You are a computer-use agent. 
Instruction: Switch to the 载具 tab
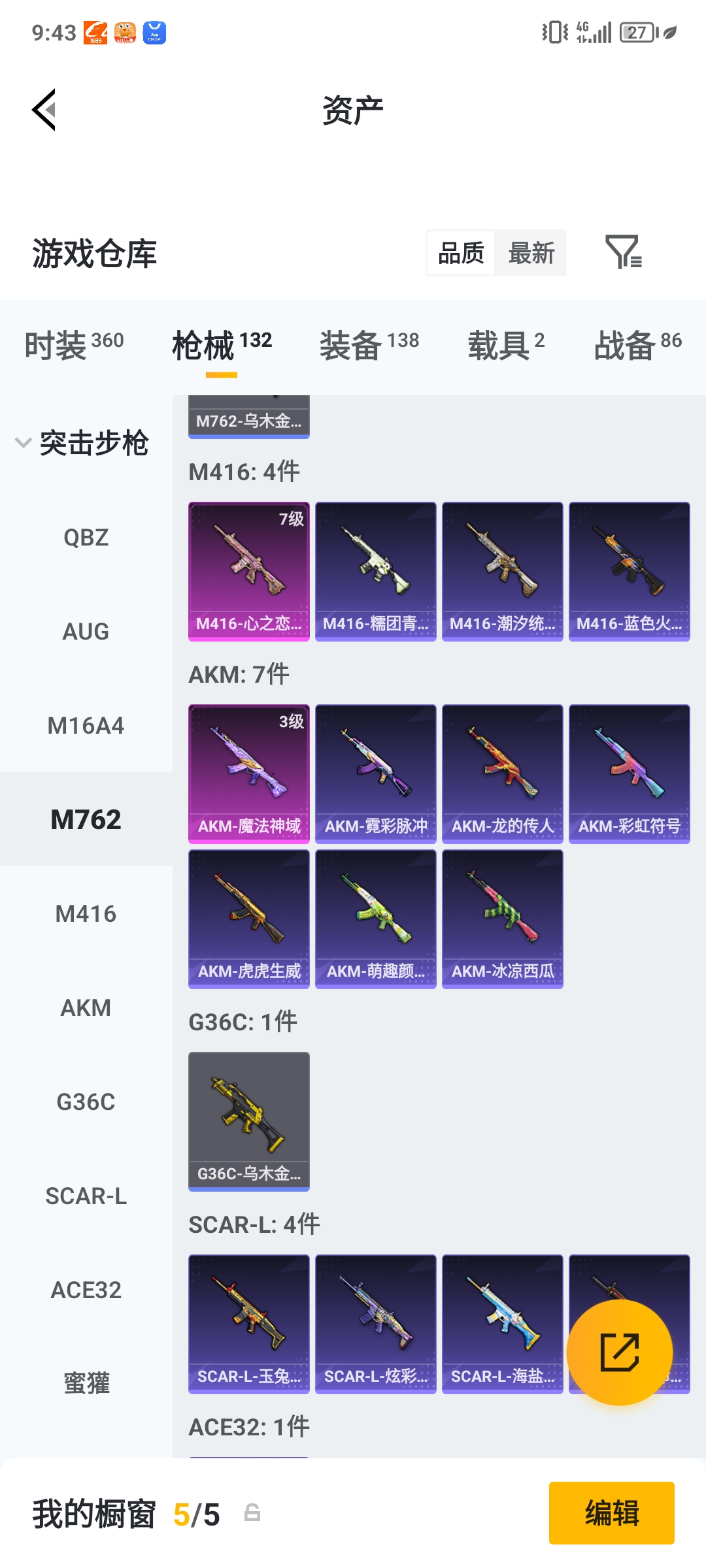(x=505, y=344)
